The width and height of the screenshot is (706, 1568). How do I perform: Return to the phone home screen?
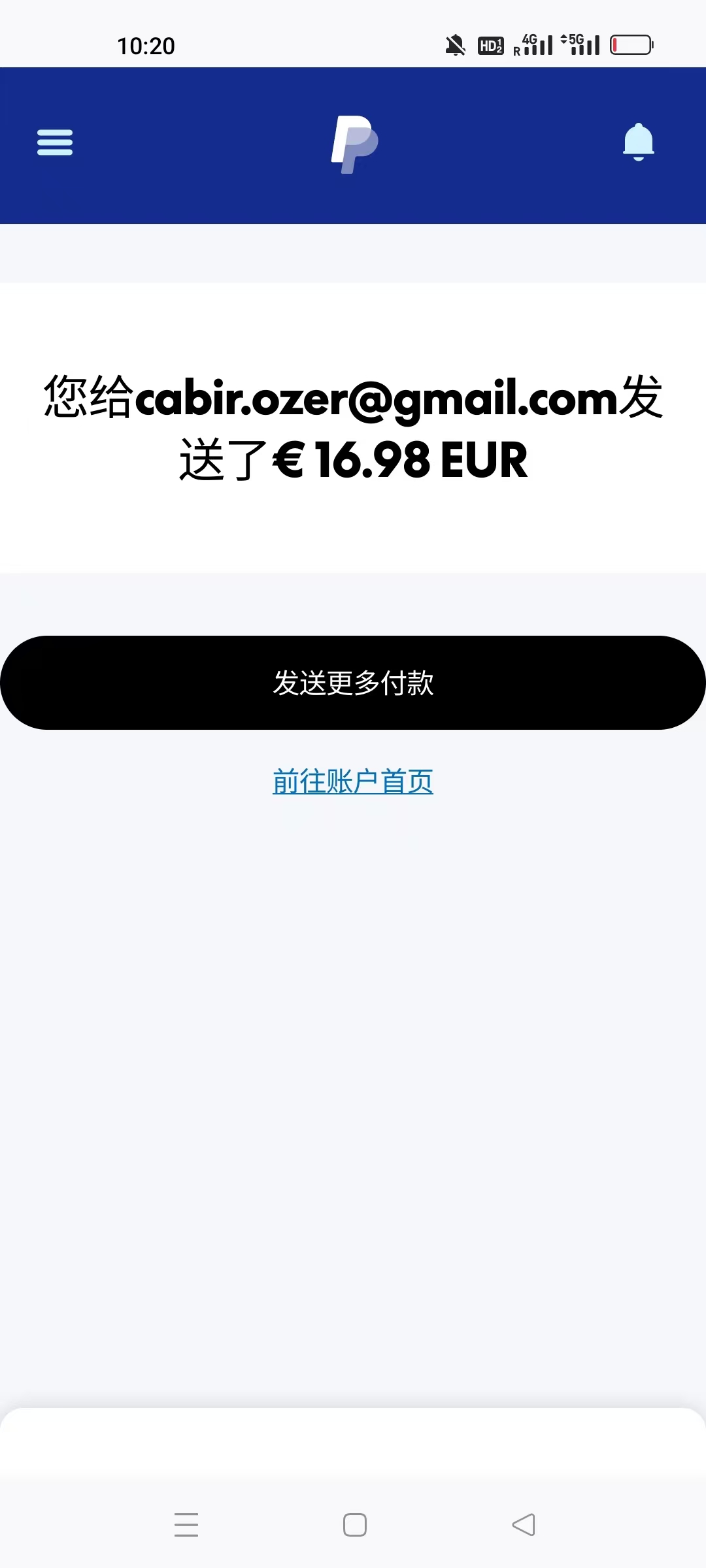(x=354, y=1525)
